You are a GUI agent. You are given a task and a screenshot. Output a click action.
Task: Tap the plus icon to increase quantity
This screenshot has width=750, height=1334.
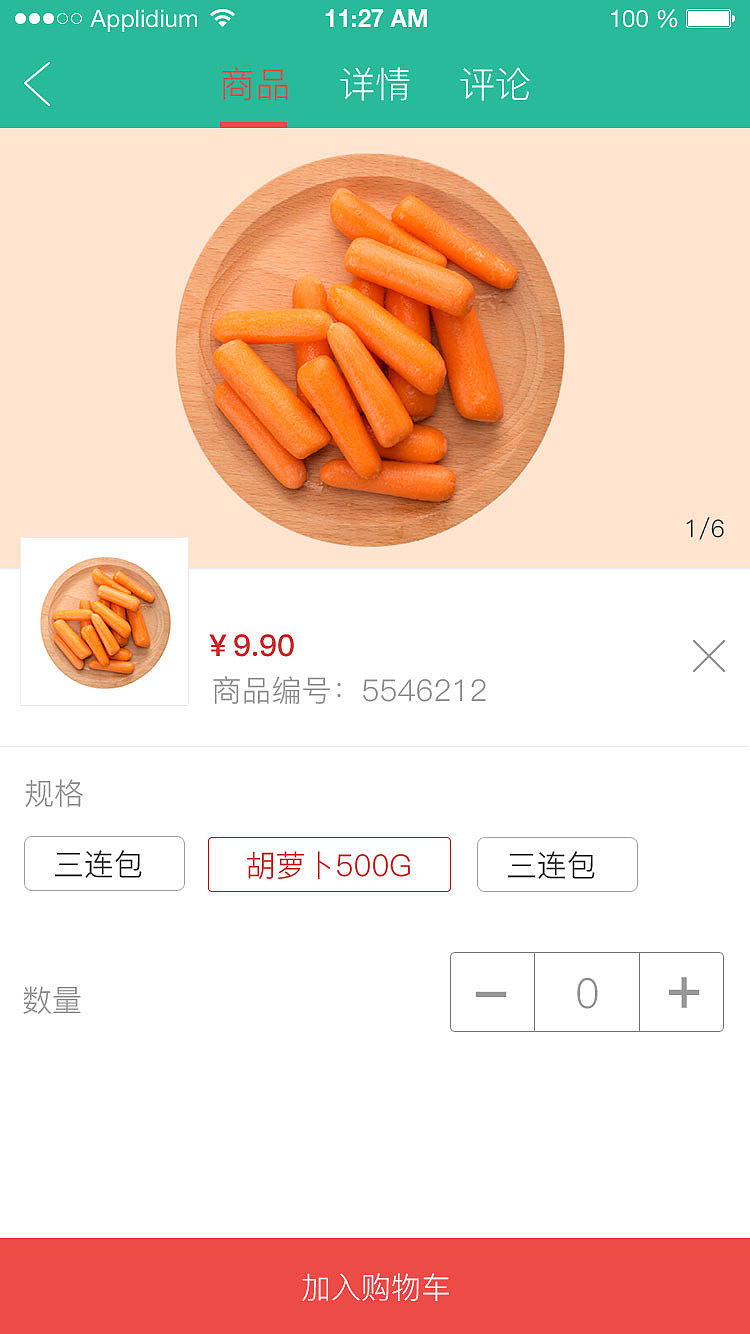681,991
